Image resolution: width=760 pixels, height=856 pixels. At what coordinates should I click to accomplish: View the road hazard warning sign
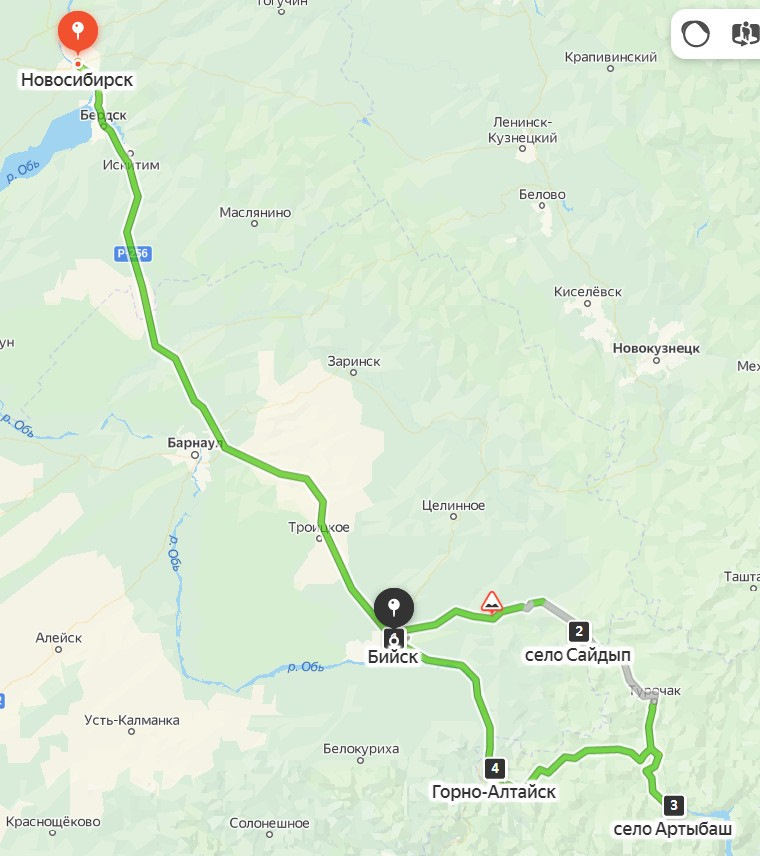(491, 601)
